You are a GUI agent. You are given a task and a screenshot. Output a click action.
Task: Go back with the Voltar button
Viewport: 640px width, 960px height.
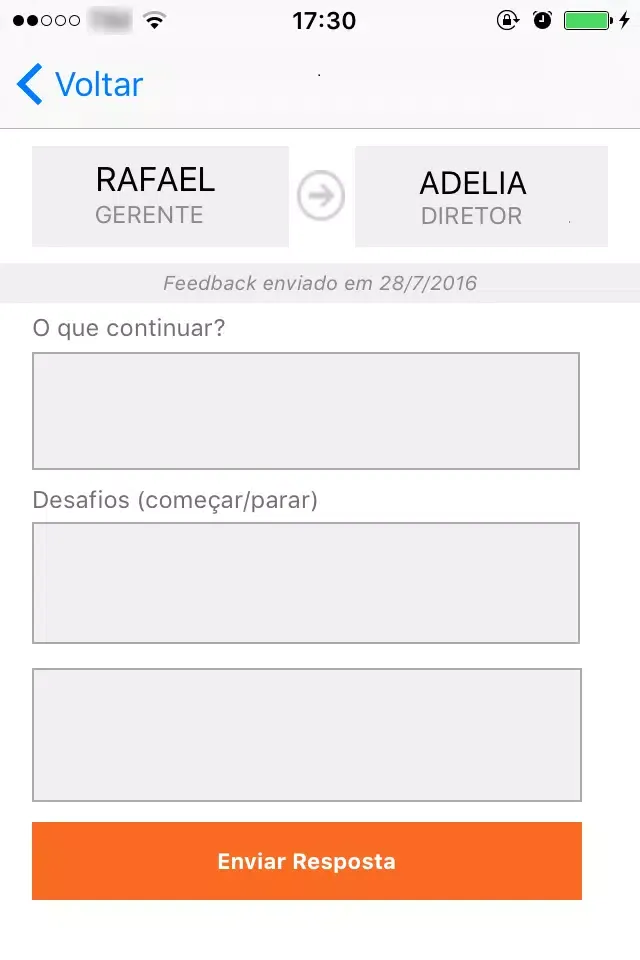point(80,85)
